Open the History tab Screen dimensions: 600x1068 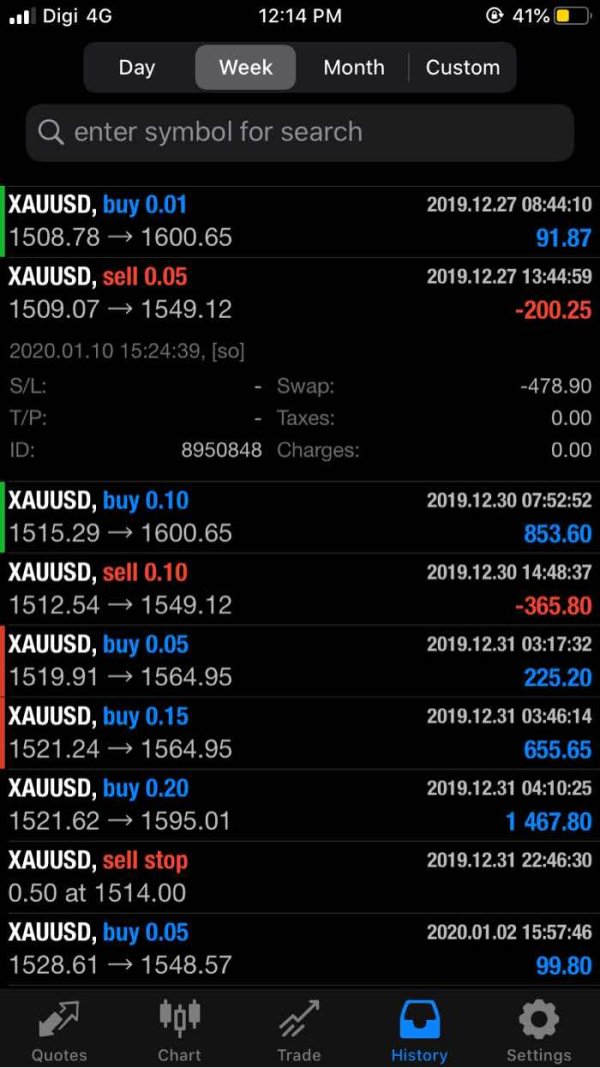[419, 1030]
